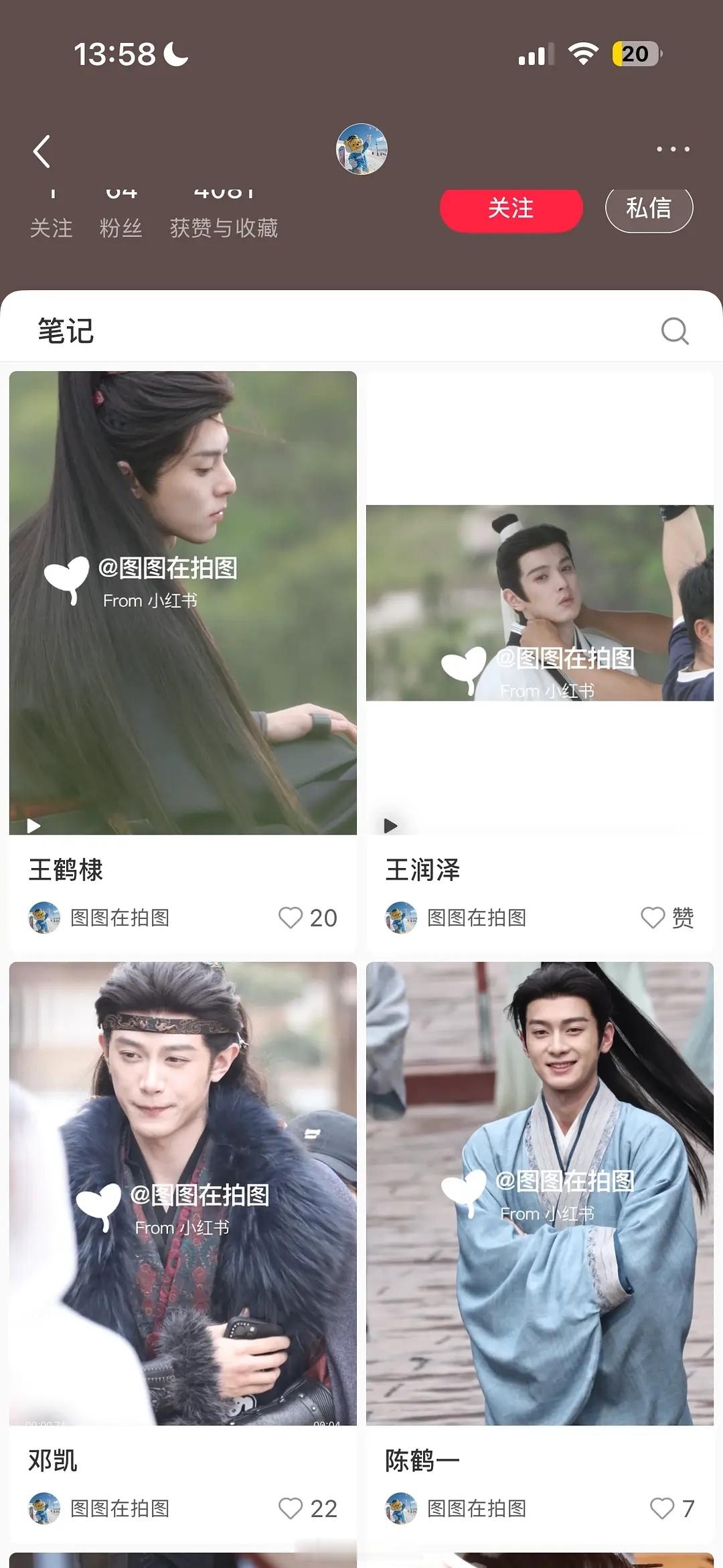Tap the like heart on 王鹤棣's note
Image resolution: width=723 pixels, height=1568 pixels.
[x=291, y=918]
